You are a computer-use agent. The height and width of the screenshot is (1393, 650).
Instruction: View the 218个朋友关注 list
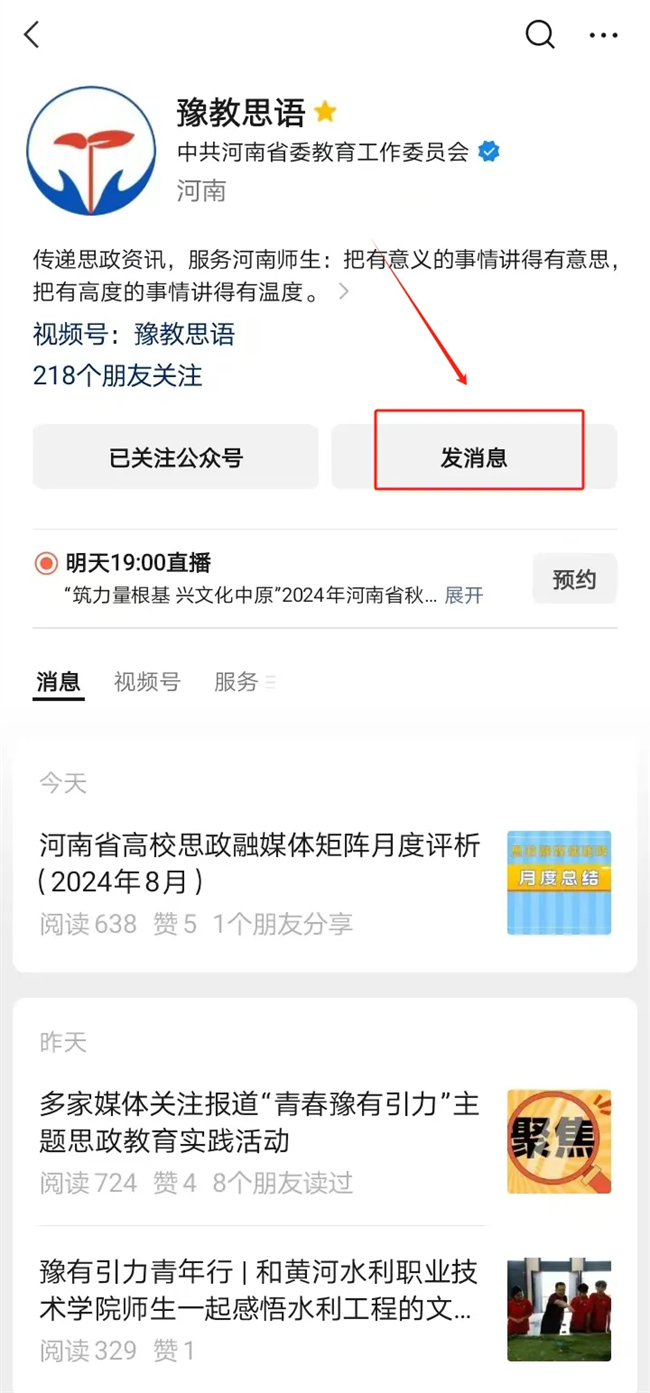[x=118, y=375]
